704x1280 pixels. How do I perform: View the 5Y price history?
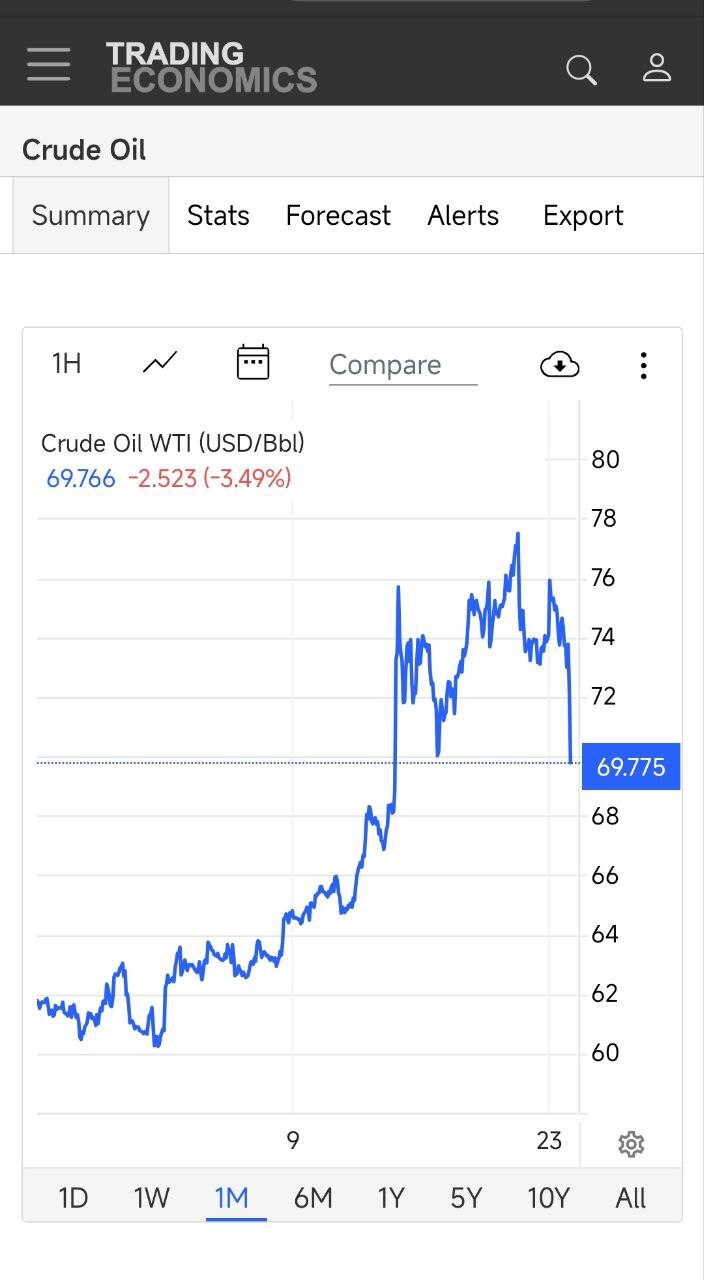[466, 1197]
